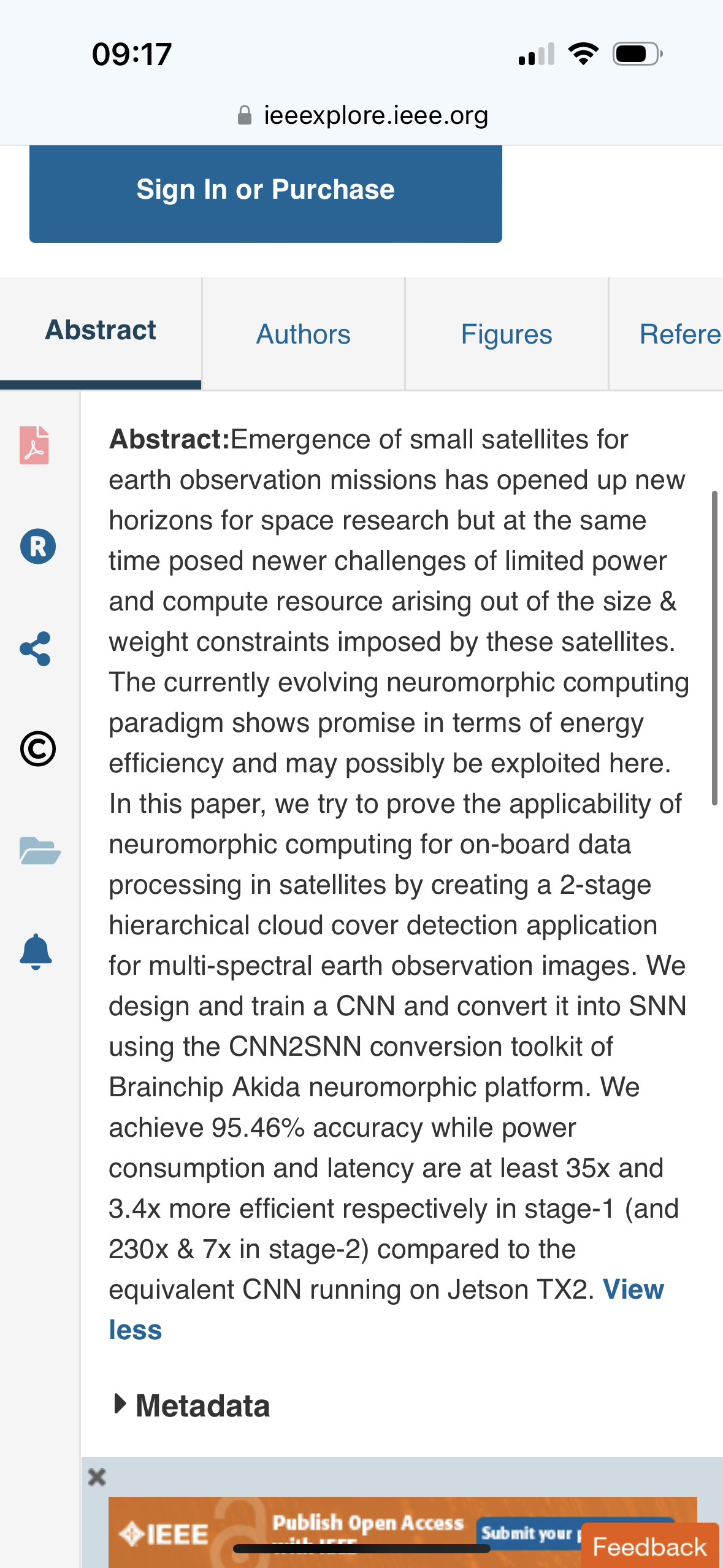The height and width of the screenshot is (1568, 723).
Task: Share this article
Action: coord(36,648)
